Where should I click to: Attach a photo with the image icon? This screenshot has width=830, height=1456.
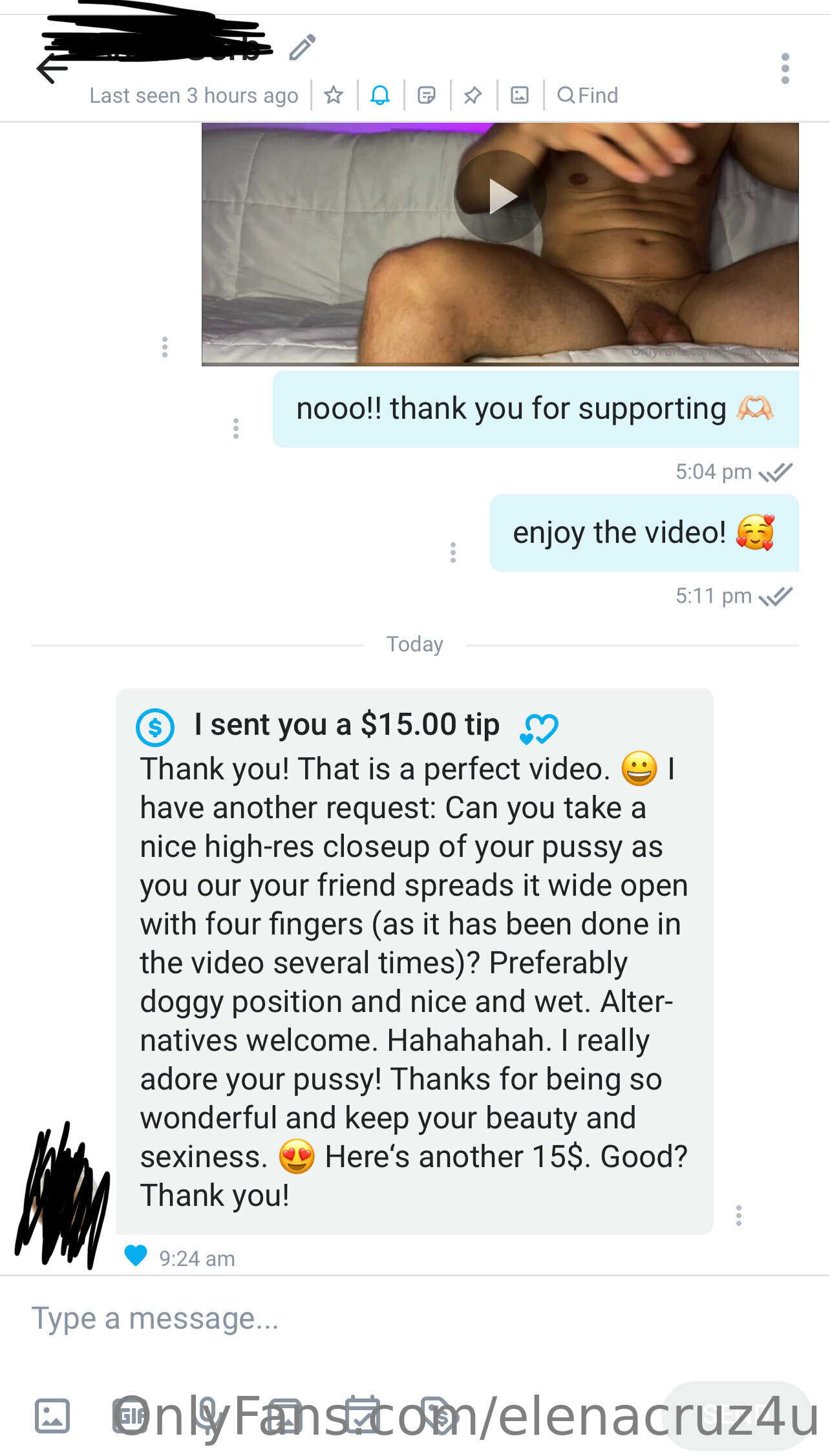[52, 1416]
